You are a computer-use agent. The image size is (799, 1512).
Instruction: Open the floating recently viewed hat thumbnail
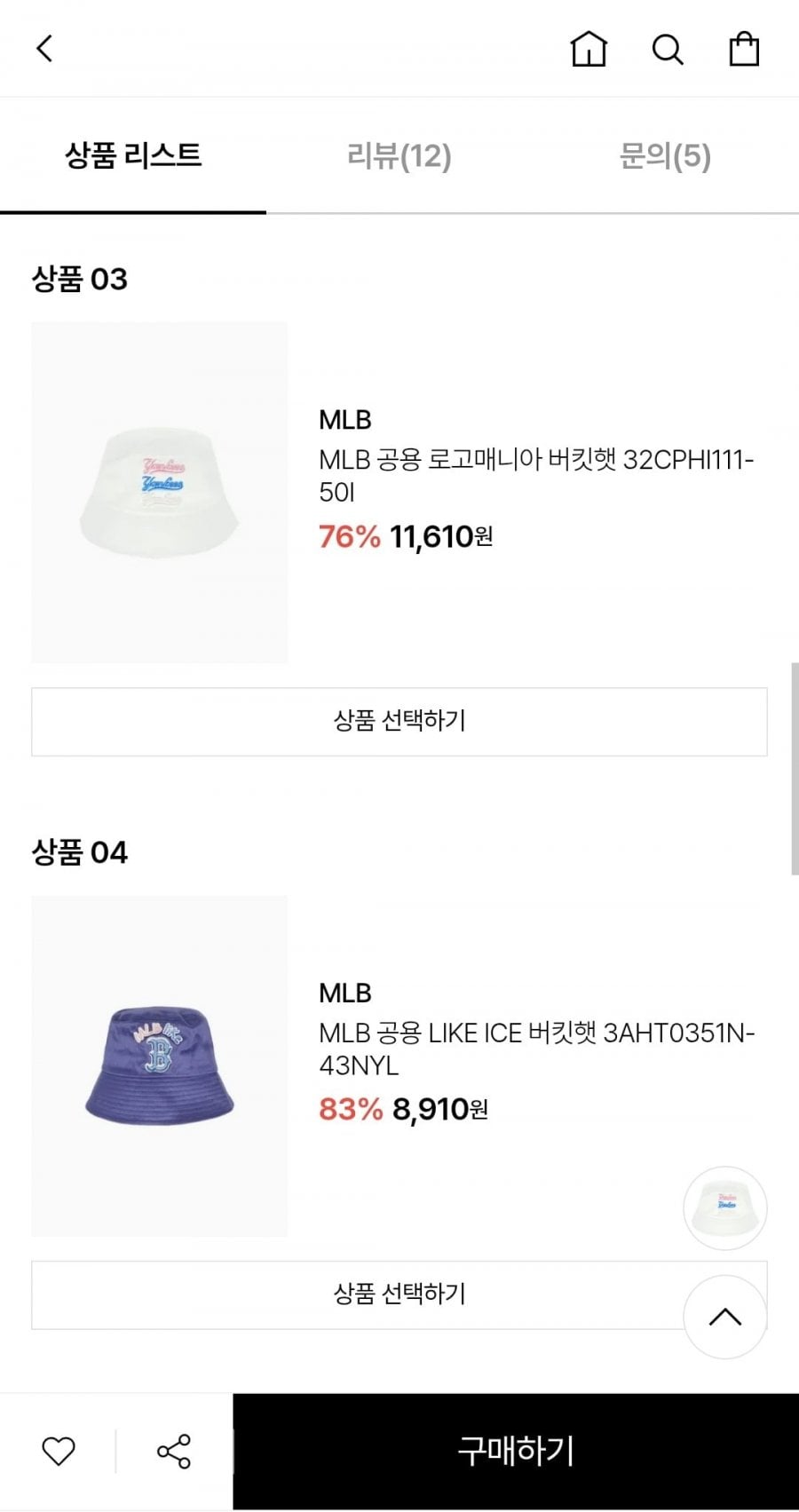724,1207
